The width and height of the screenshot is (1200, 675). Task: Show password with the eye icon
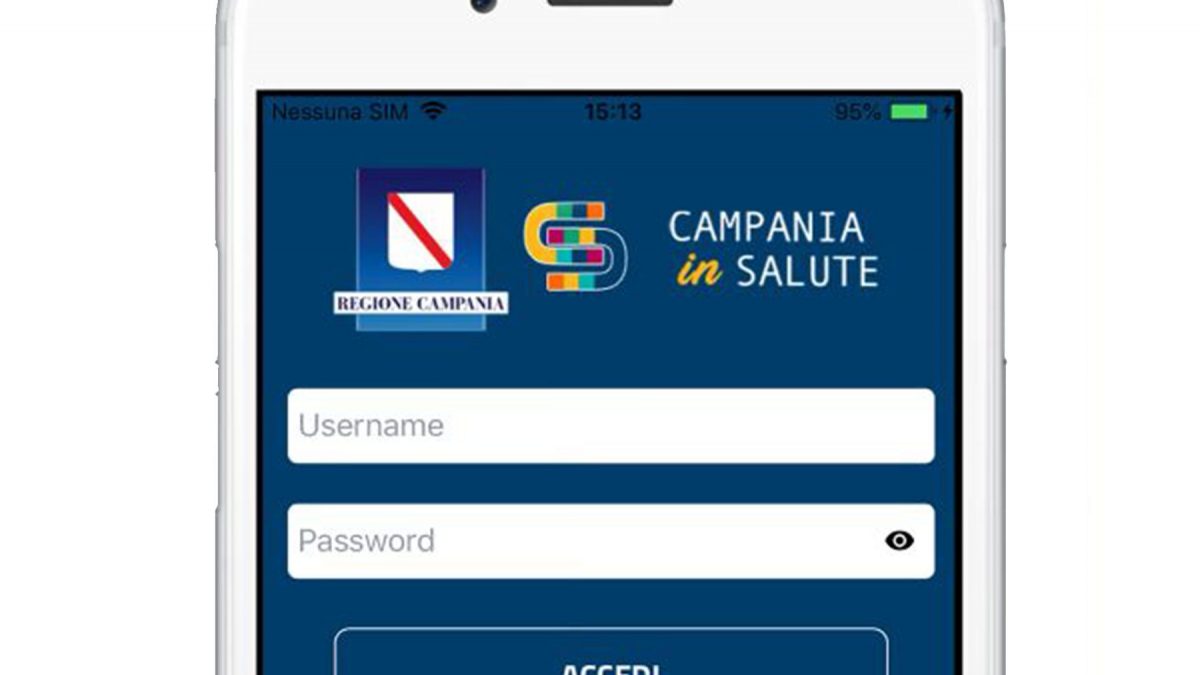tap(899, 541)
